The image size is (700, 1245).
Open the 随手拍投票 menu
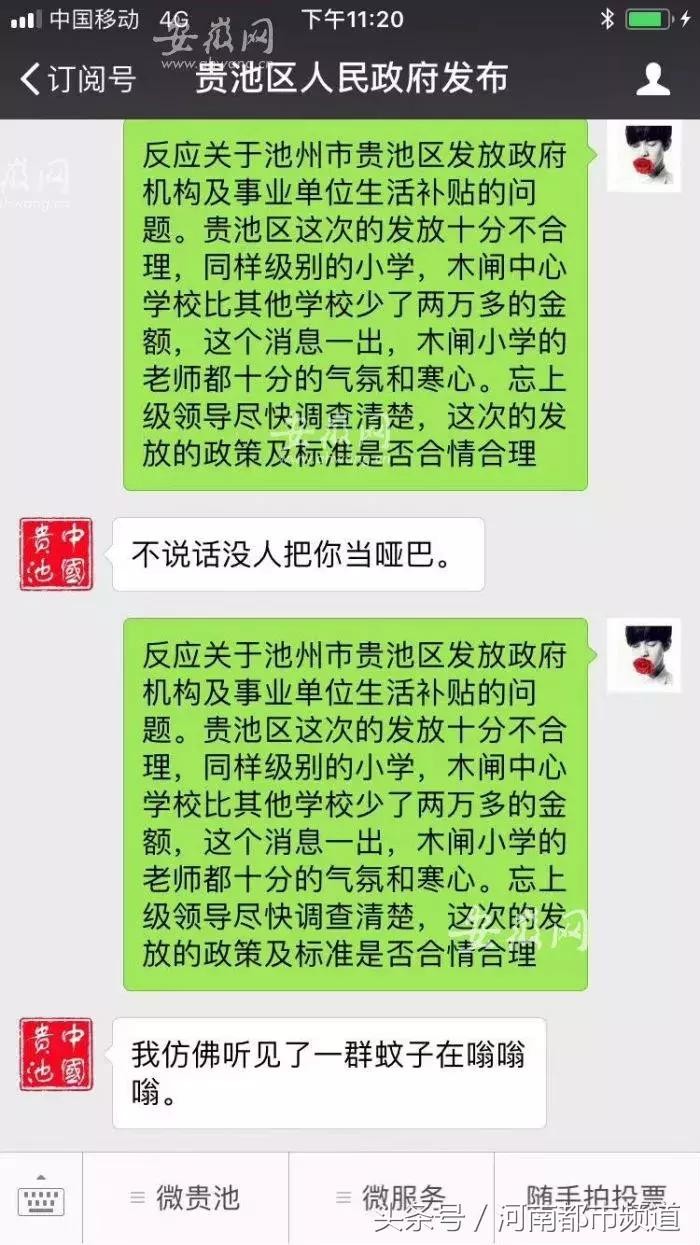coord(597,1197)
